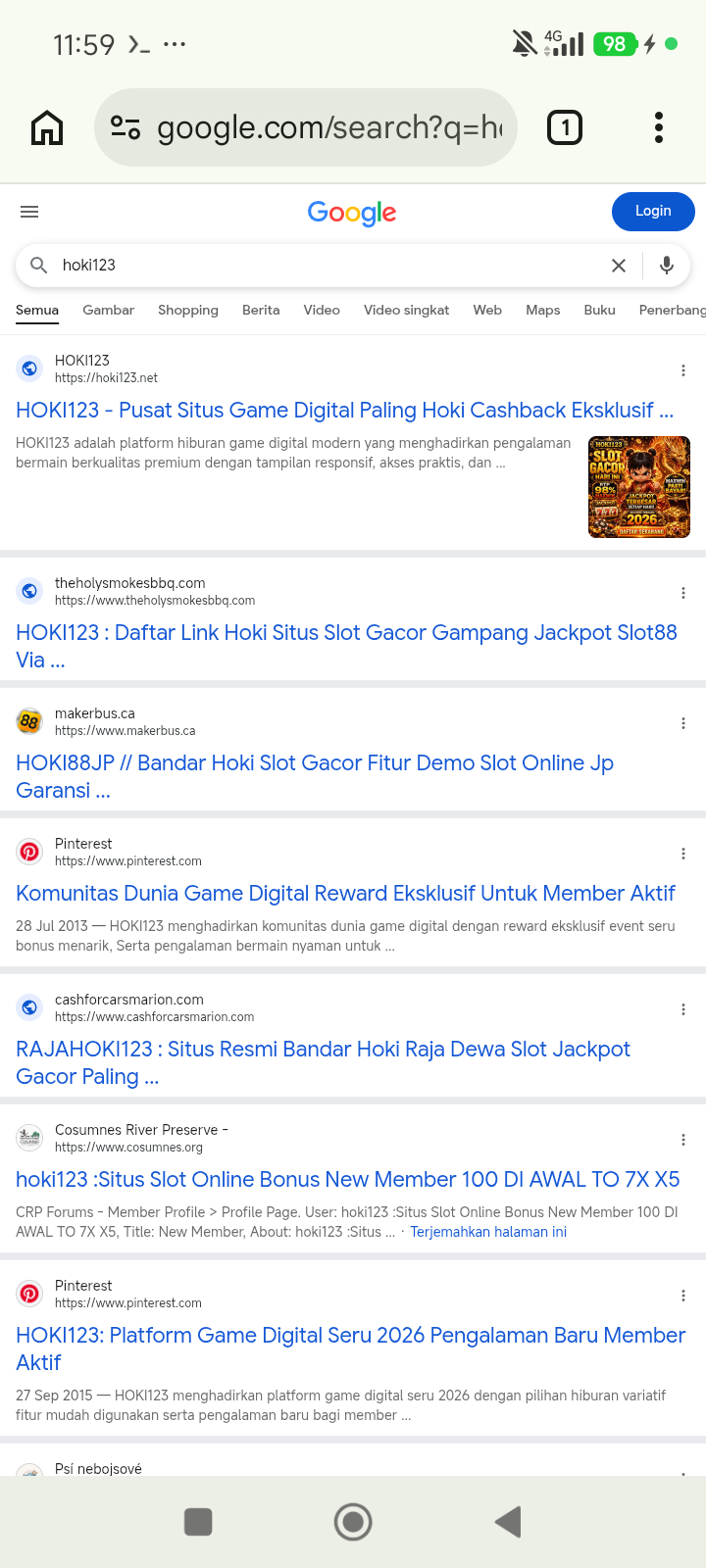Switch to the Video singkat tab
Image resolution: width=706 pixels, height=1568 pixels.
[x=406, y=310]
